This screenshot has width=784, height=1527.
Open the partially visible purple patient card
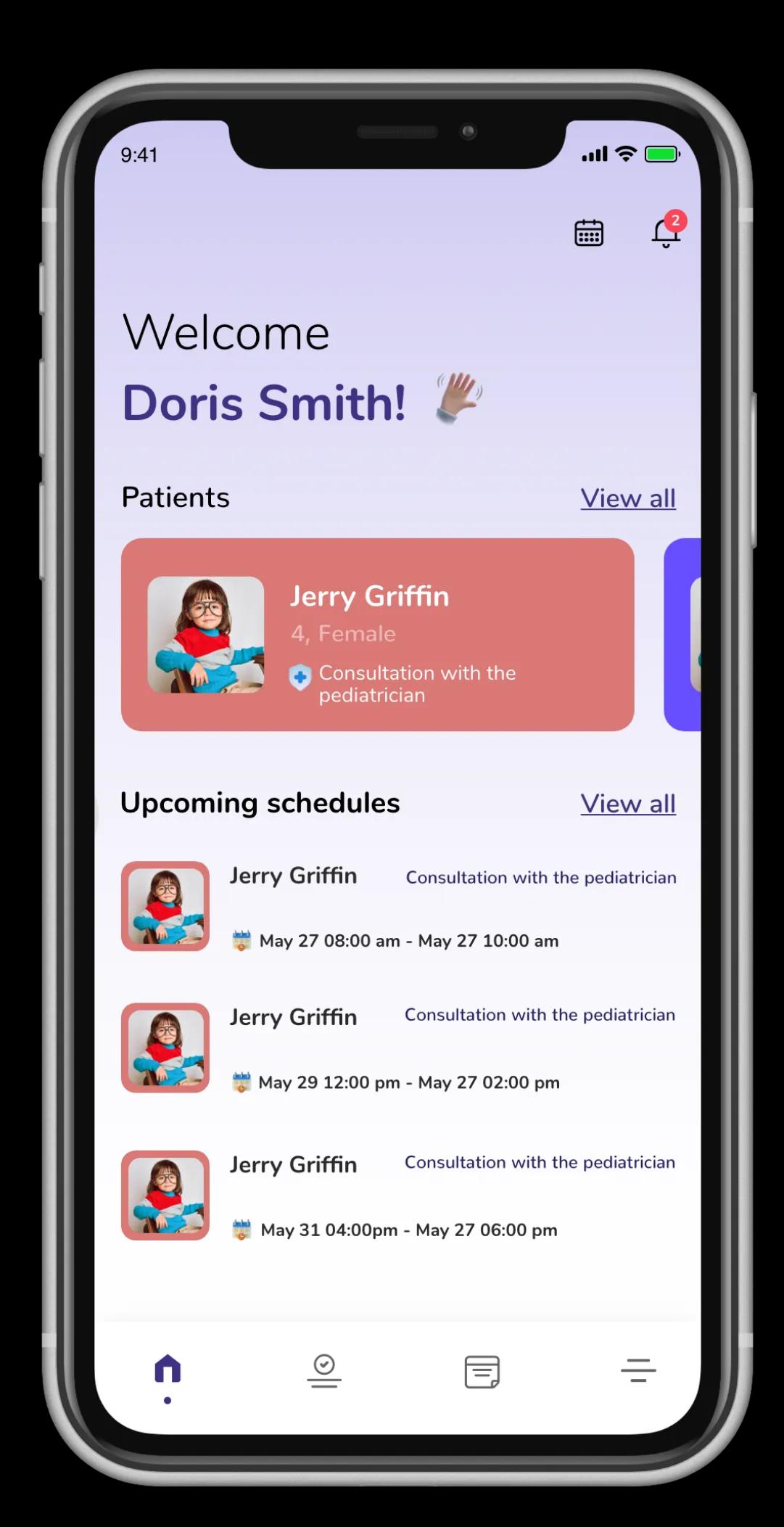pos(682,635)
